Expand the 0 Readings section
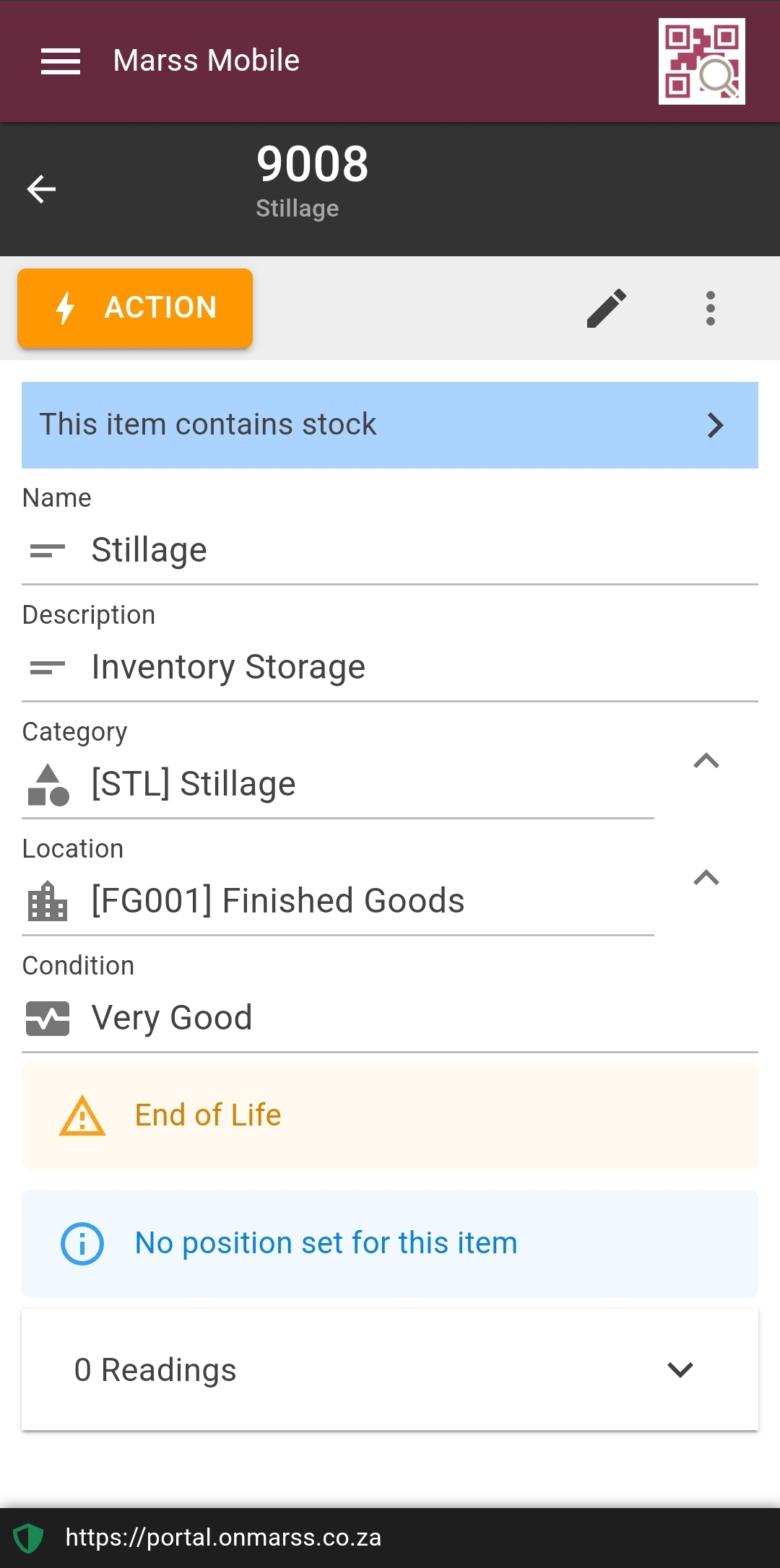Viewport: 780px width, 1568px height. click(x=678, y=1369)
